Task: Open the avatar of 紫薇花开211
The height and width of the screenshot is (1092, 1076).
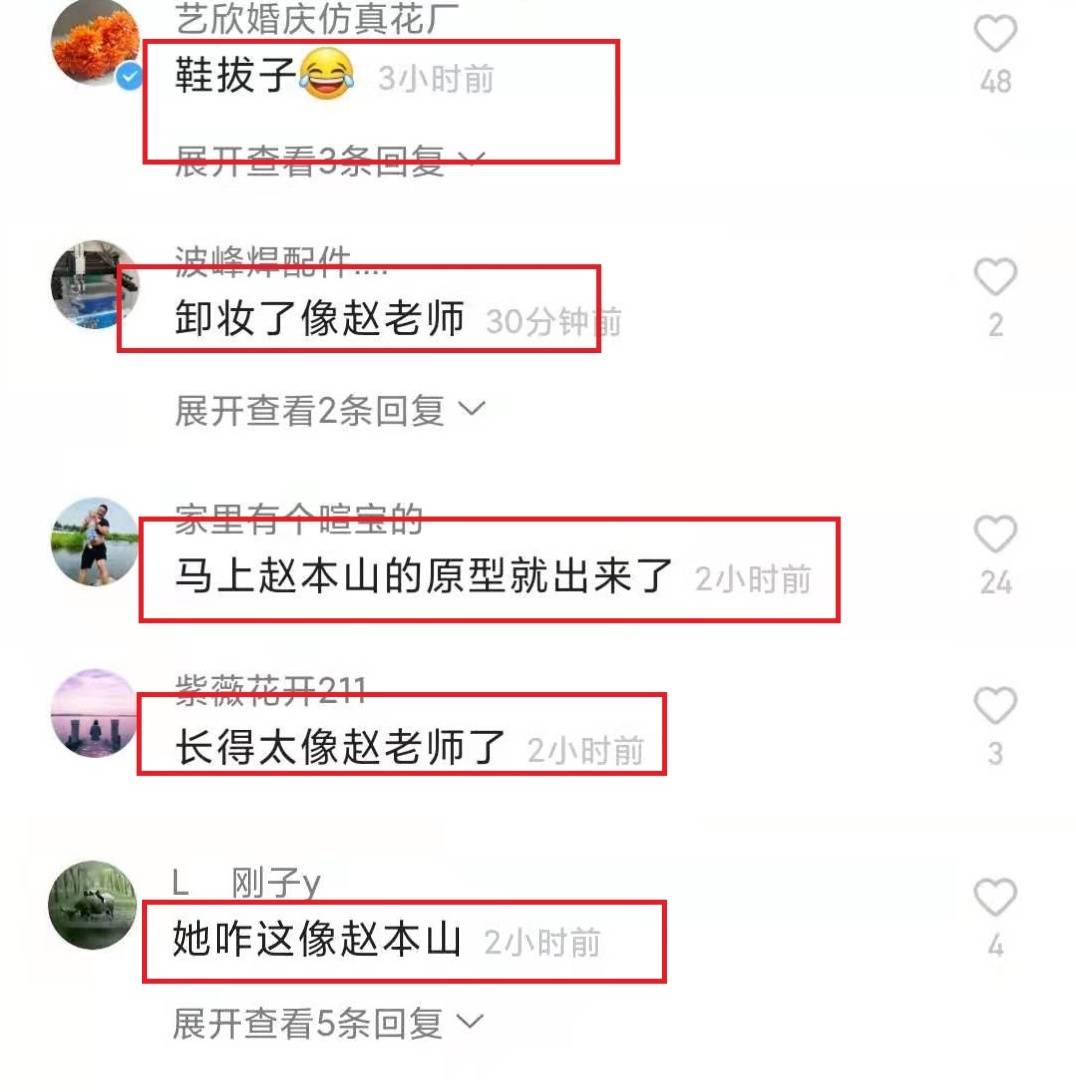Action: click(94, 713)
